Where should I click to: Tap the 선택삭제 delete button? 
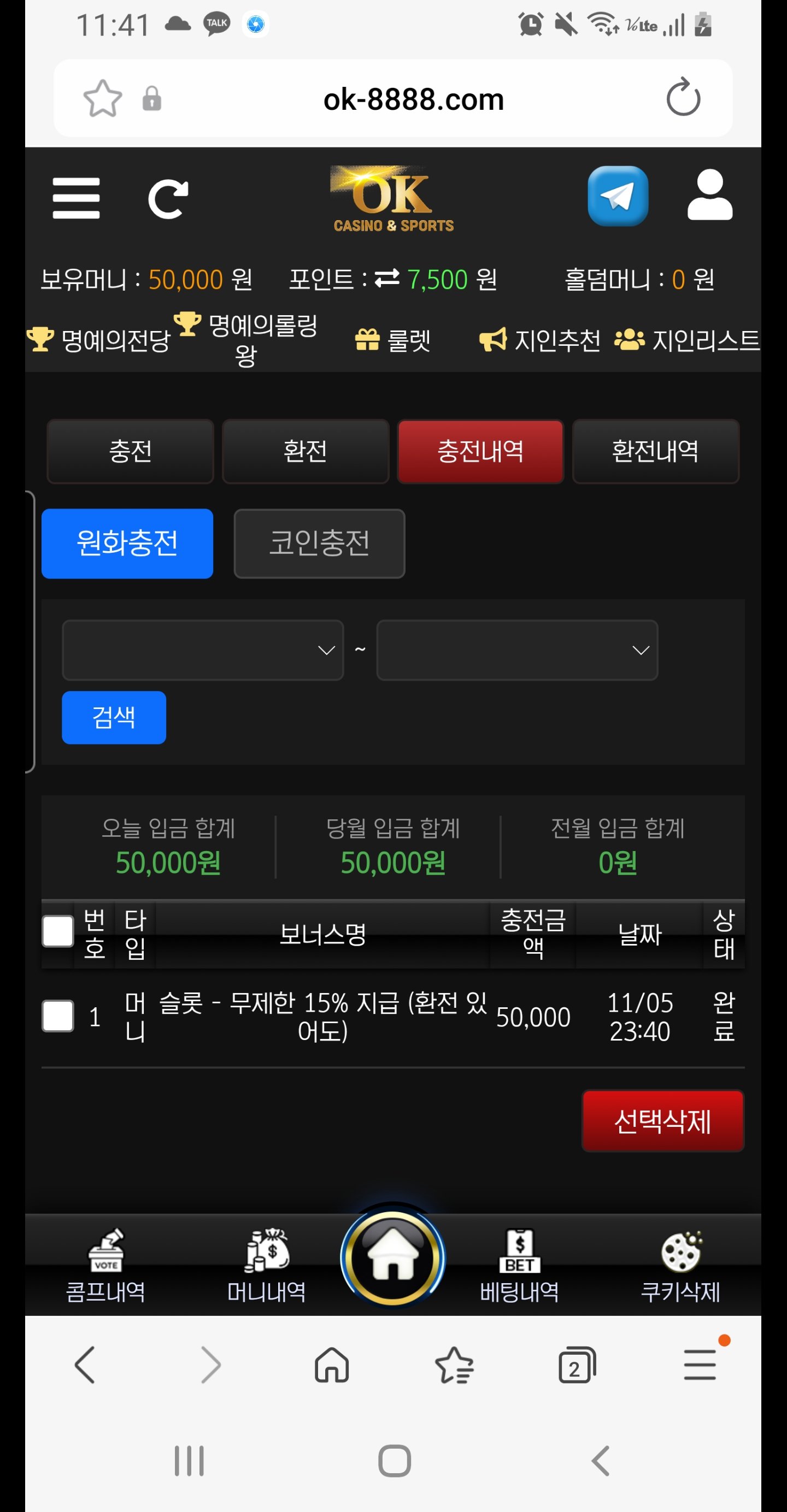662,1121
